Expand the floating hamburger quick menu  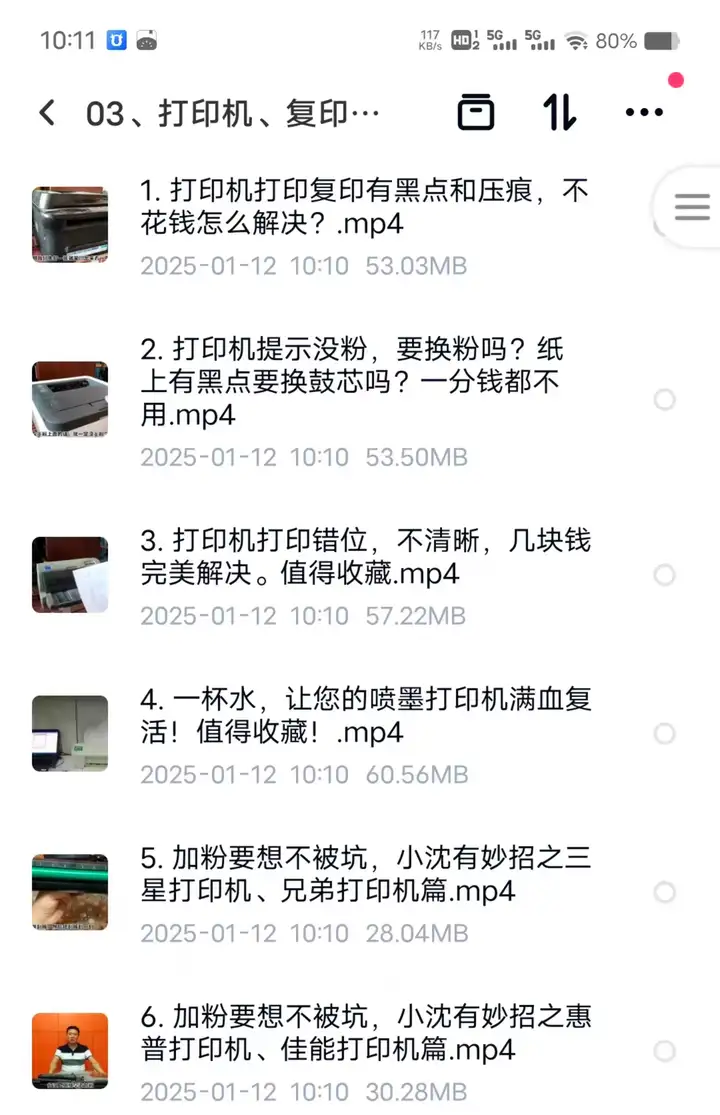pyautogui.click(x=692, y=207)
